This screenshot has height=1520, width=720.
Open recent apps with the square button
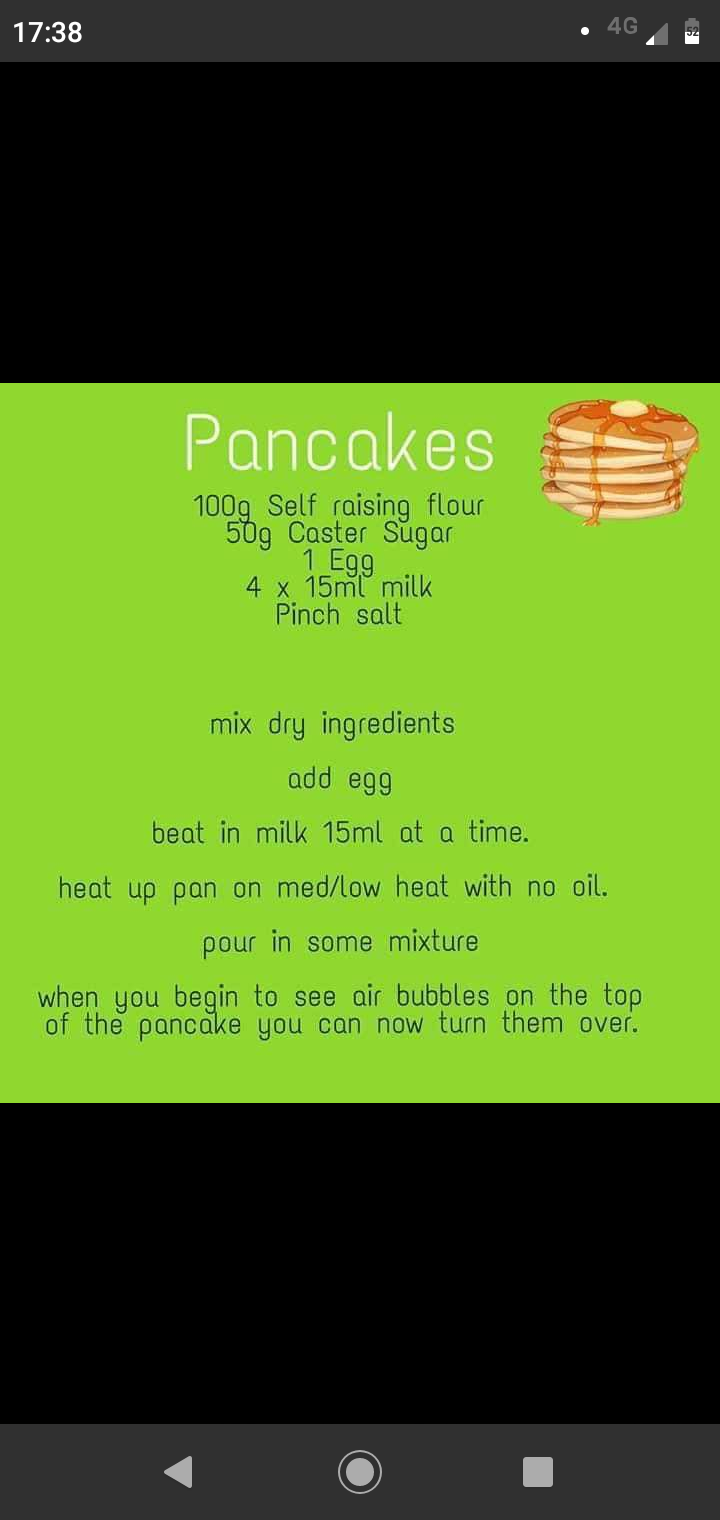tap(538, 1472)
